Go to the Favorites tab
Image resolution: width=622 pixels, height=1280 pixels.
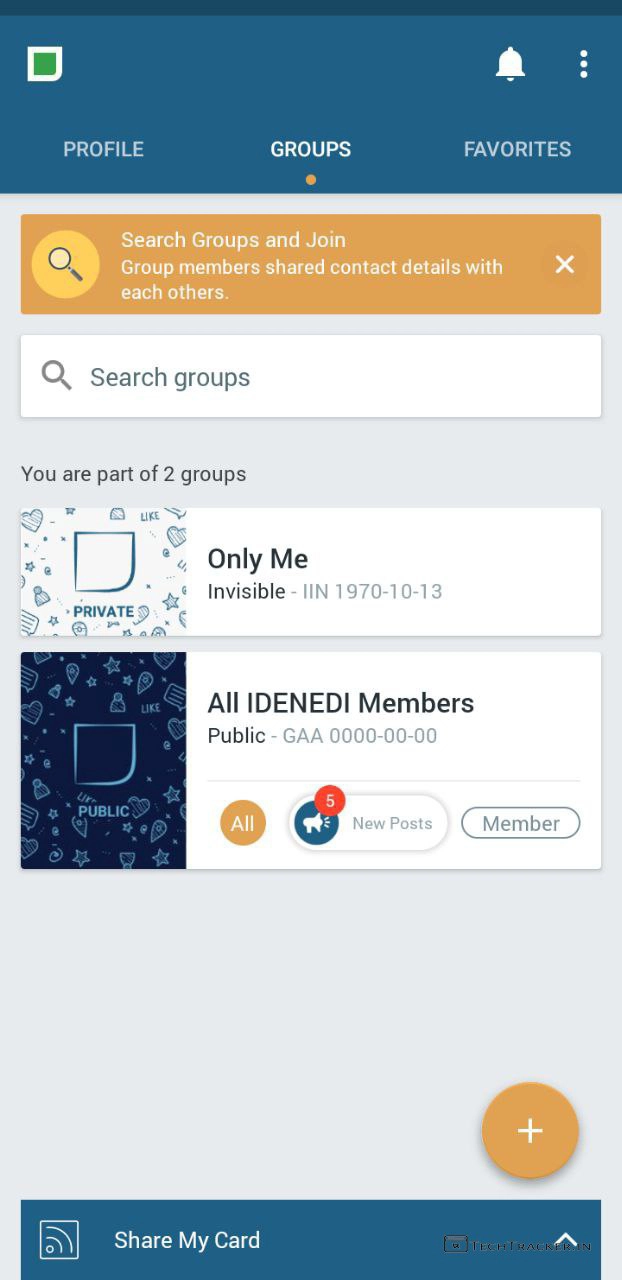pyautogui.click(x=517, y=149)
